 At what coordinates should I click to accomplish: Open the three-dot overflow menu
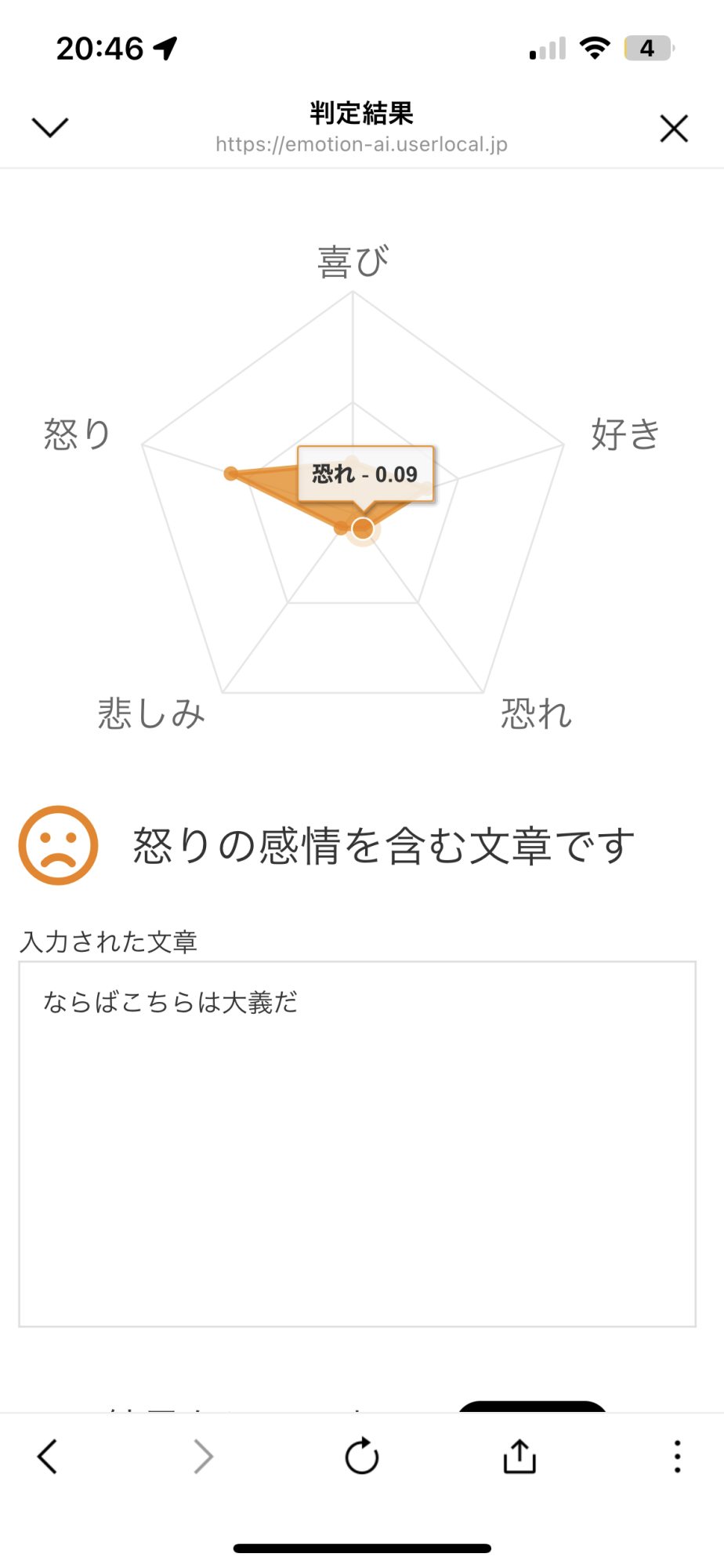(x=677, y=1457)
